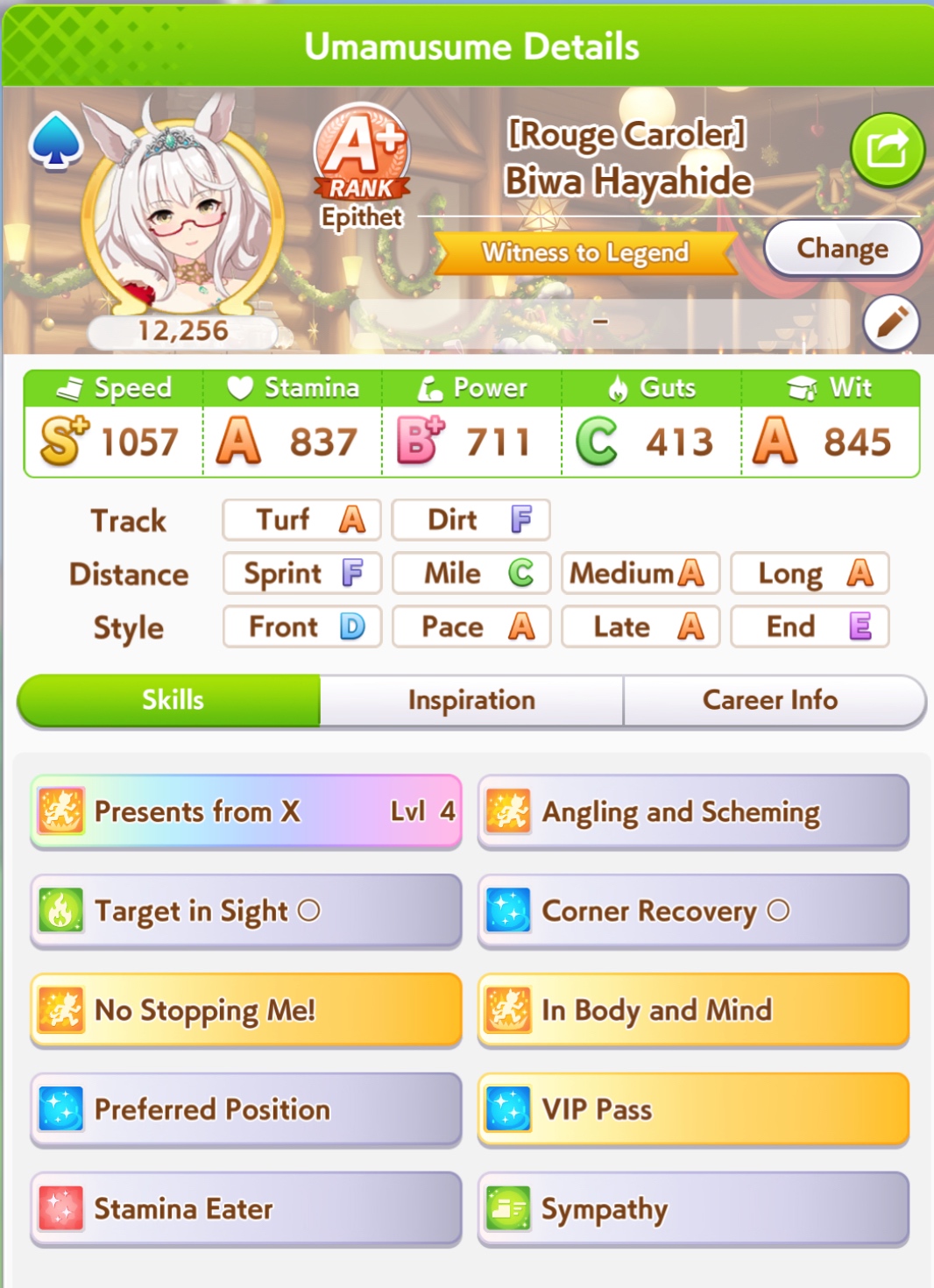Select the Skills tab

[172, 700]
